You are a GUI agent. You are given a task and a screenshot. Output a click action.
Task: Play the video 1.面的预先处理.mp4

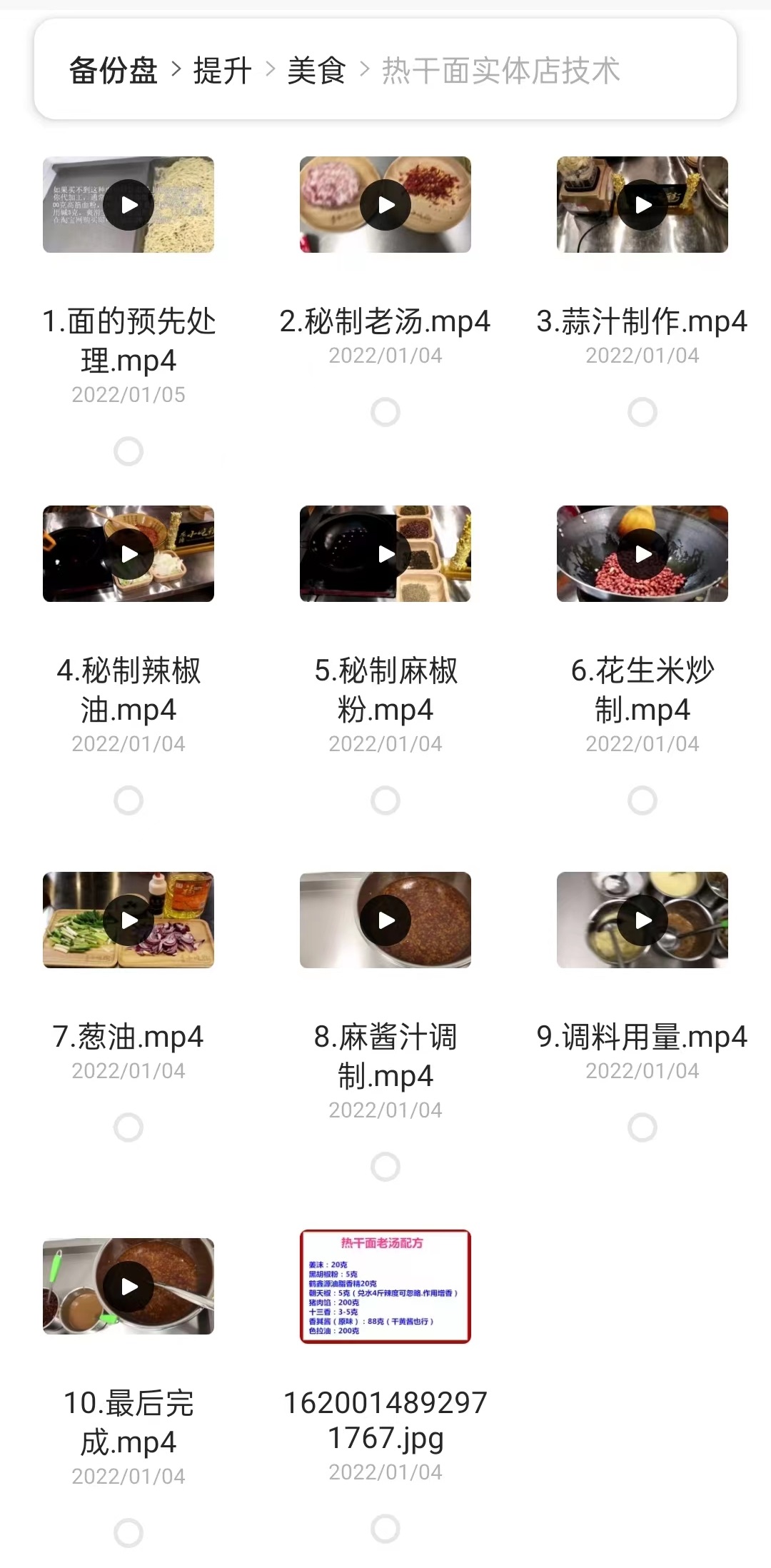[128, 205]
